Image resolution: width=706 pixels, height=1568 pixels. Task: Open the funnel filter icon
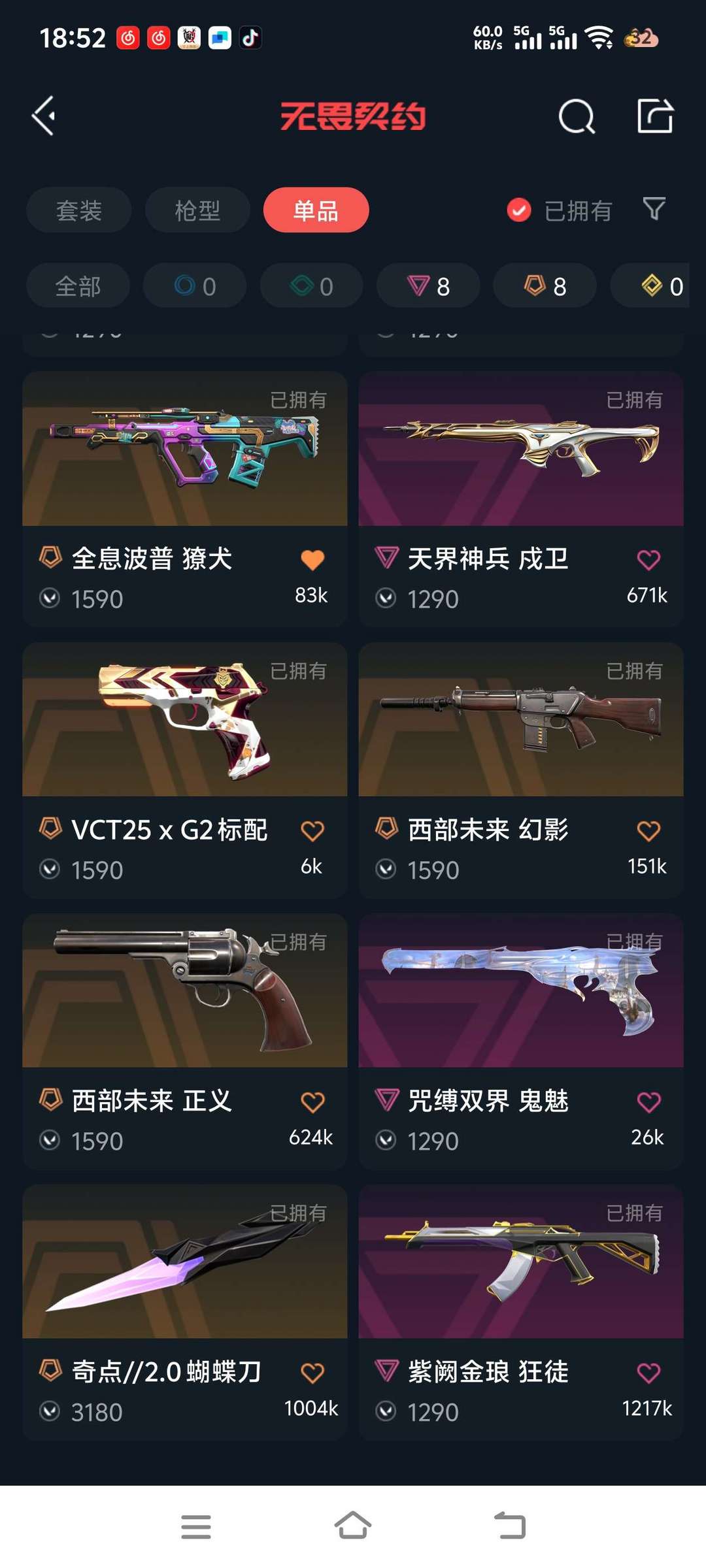(x=654, y=209)
